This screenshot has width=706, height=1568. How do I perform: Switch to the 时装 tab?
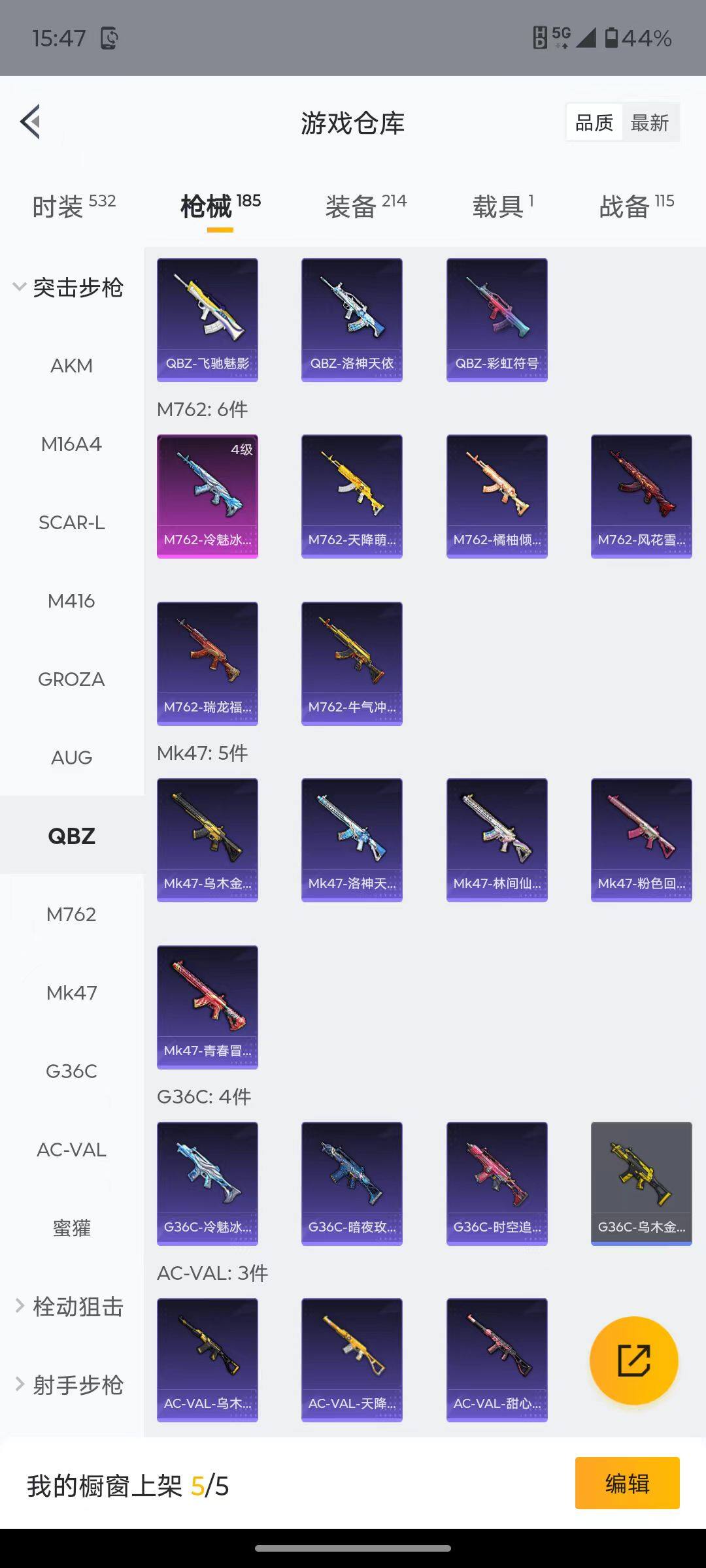tap(73, 206)
